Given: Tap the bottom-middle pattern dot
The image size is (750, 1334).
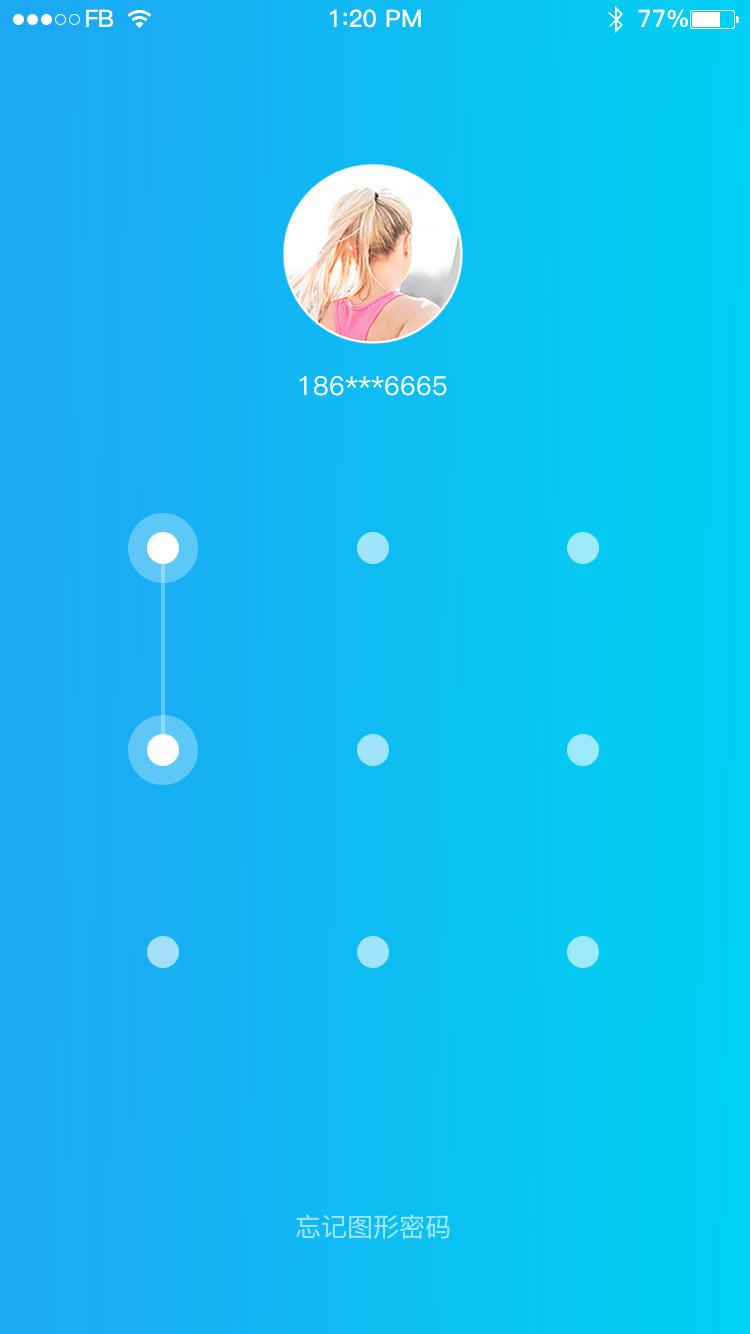Looking at the screenshot, I should coord(373,952).
